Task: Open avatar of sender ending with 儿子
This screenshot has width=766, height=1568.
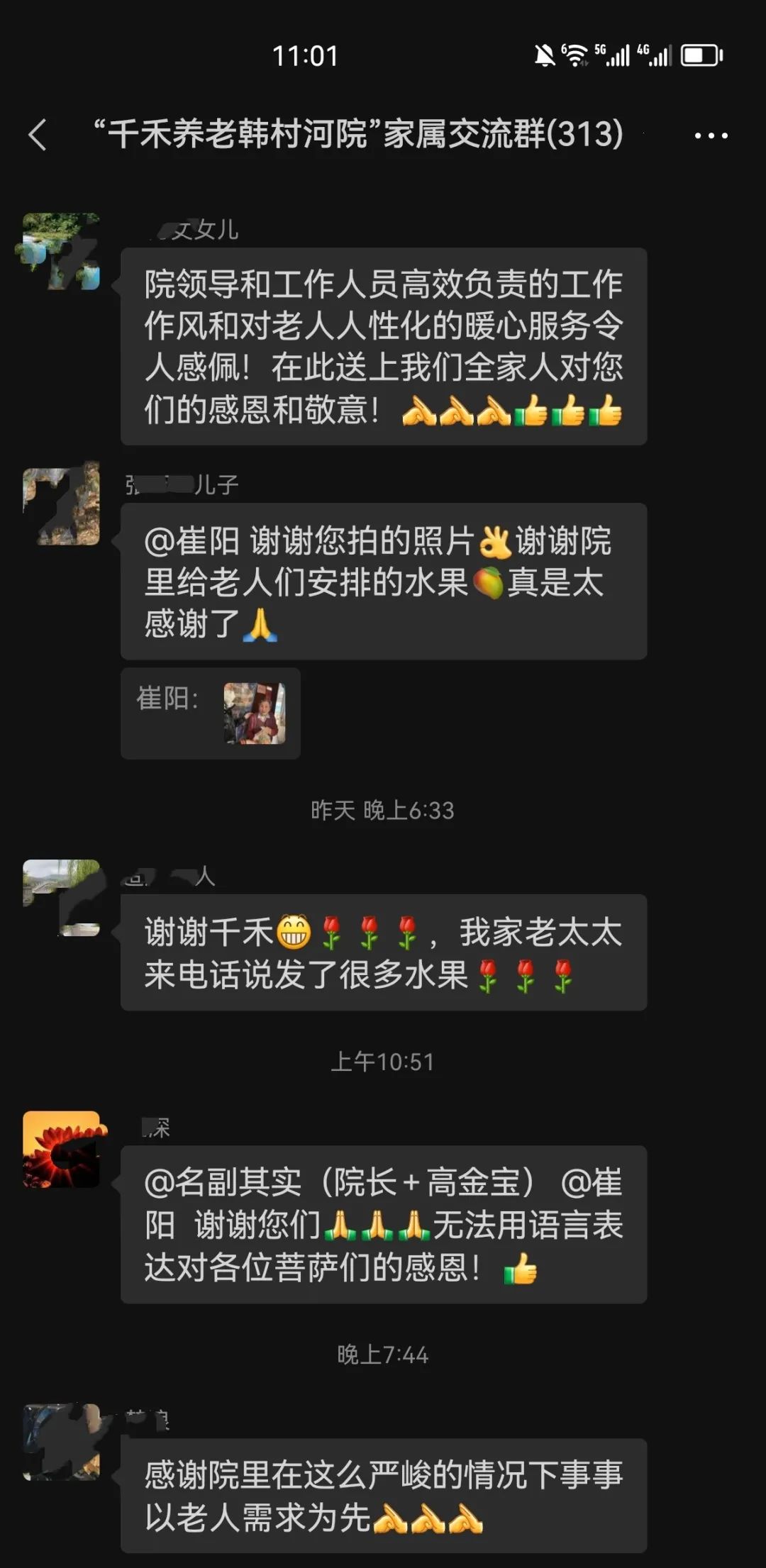Action: 61,506
